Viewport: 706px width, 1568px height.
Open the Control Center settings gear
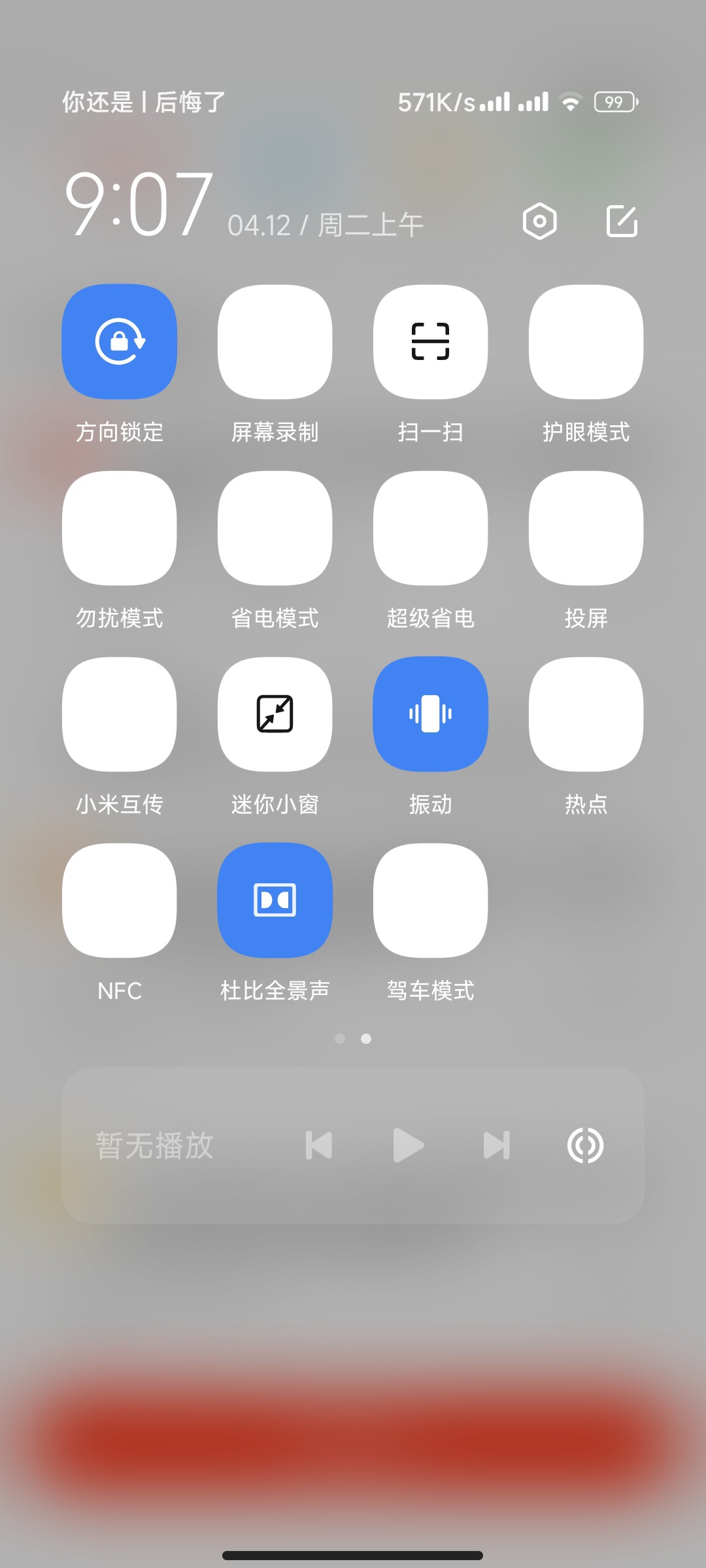tap(540, 222)
